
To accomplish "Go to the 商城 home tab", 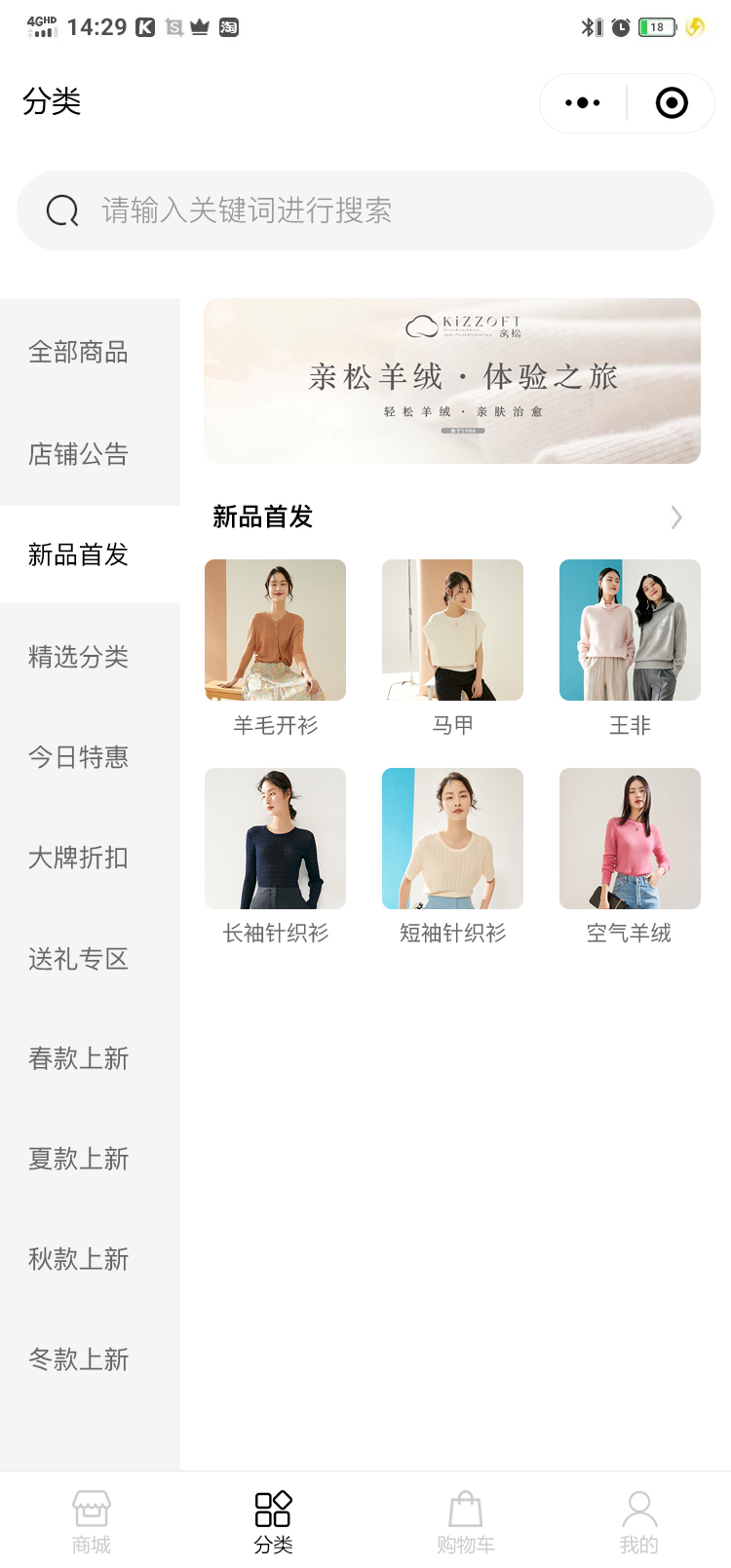I will tap(92, 1521).
